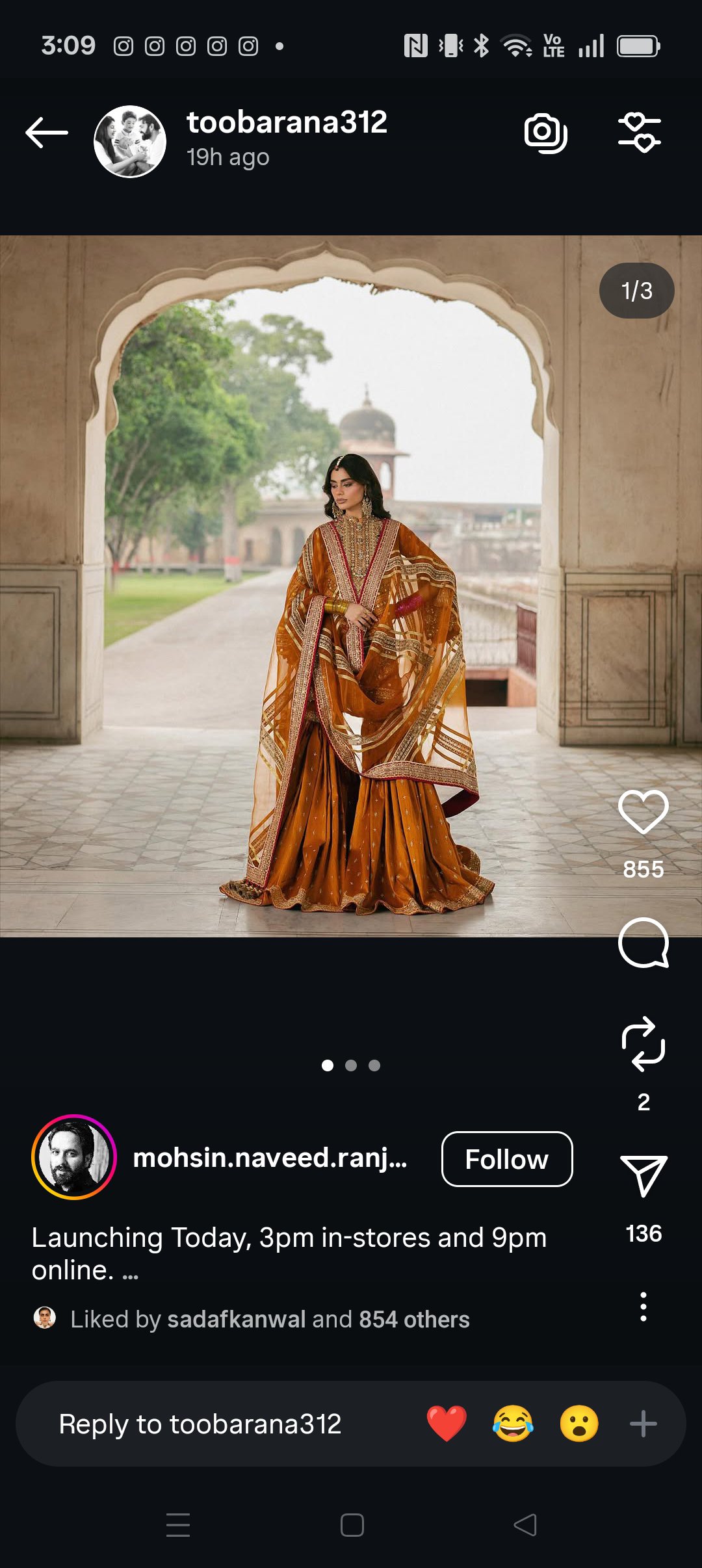This screenshot has width=702, height=1568.
Task: React with the red heart emoji
Action: [447, 1424]
